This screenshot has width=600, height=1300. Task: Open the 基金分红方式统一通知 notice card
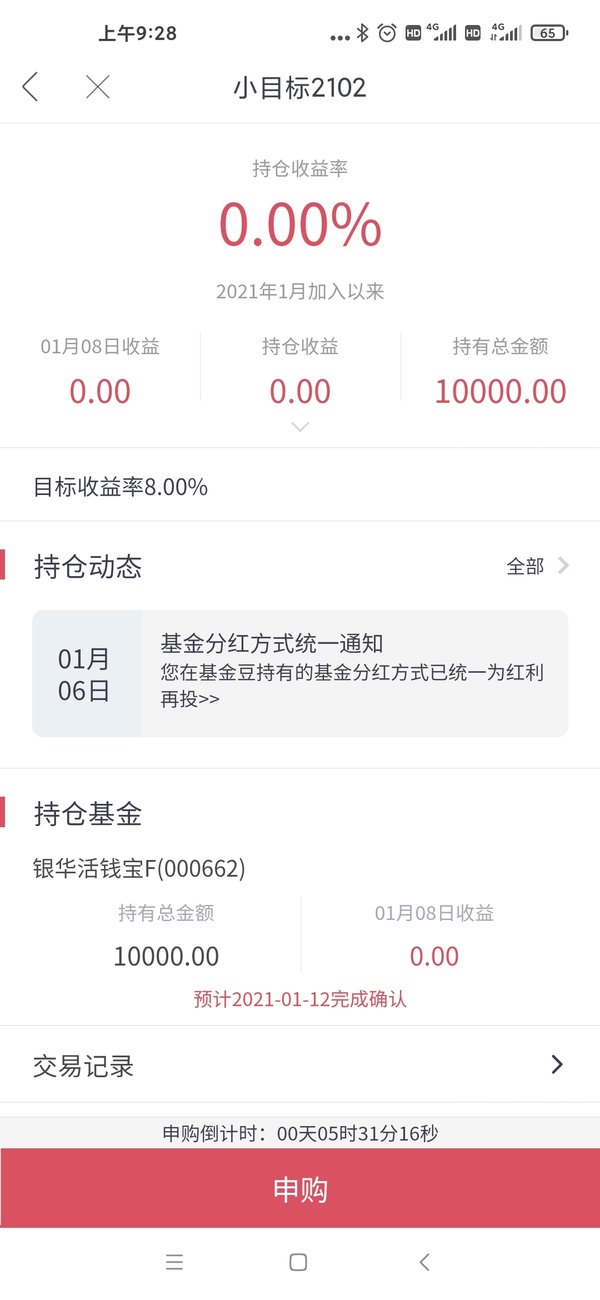pos(300,674)
